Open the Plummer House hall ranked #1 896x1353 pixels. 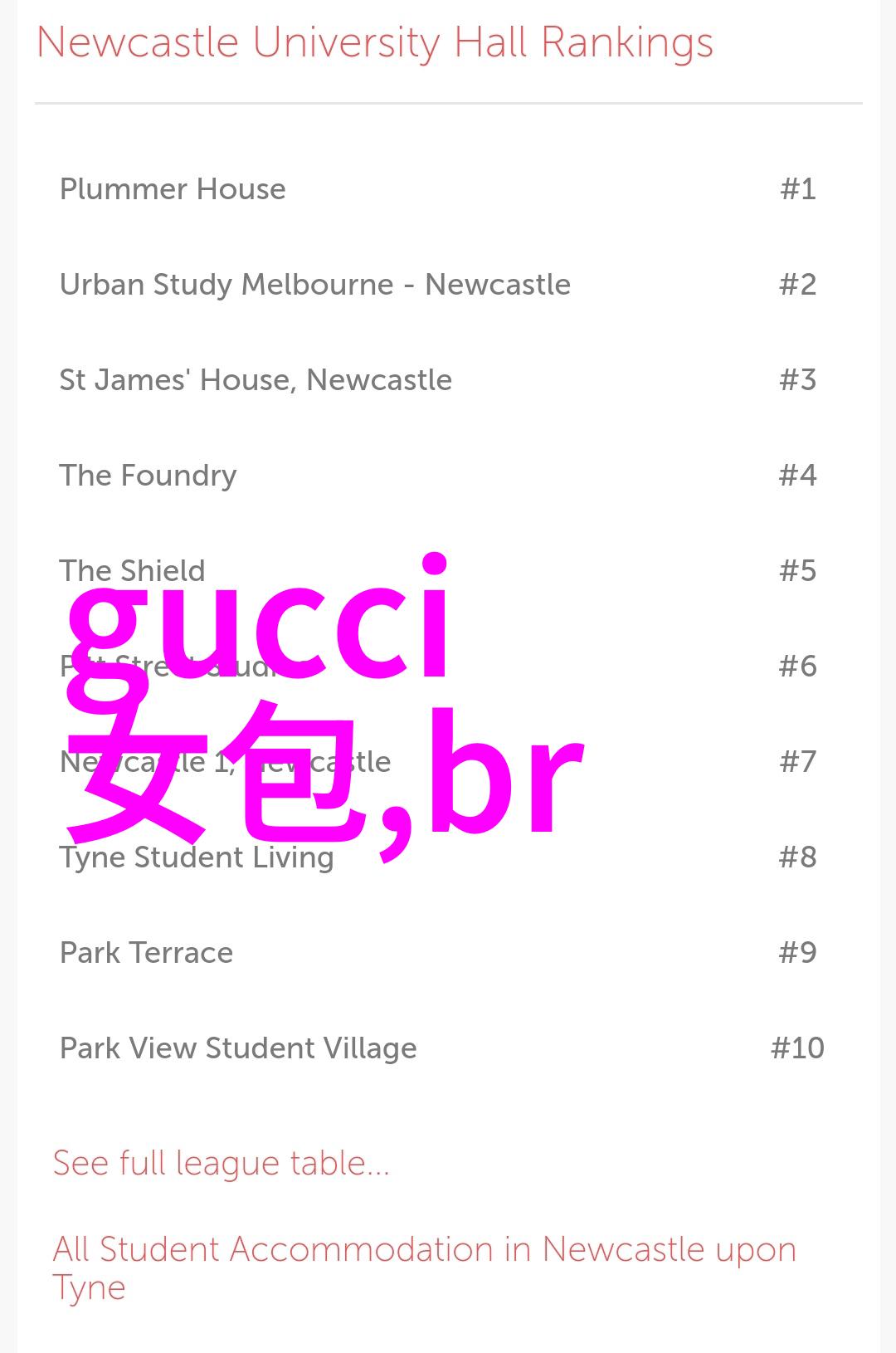173,189
